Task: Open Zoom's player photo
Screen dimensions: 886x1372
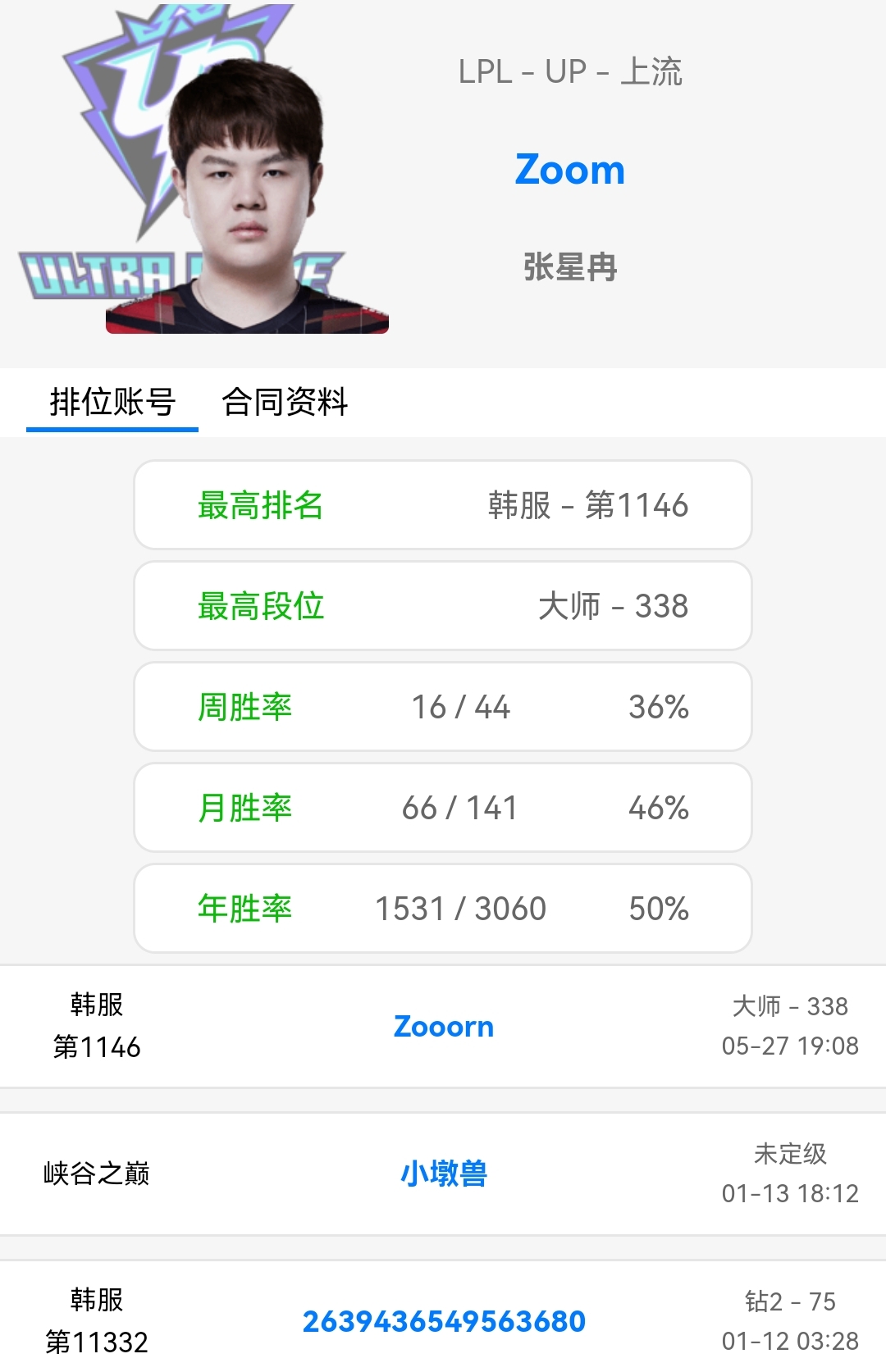Action: coord(246,205)
